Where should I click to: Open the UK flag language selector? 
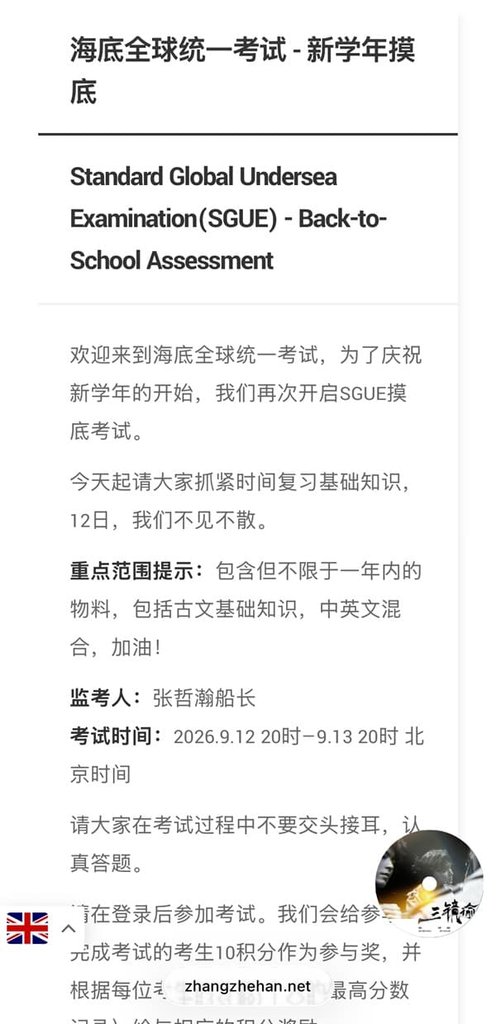coord(27,928)
